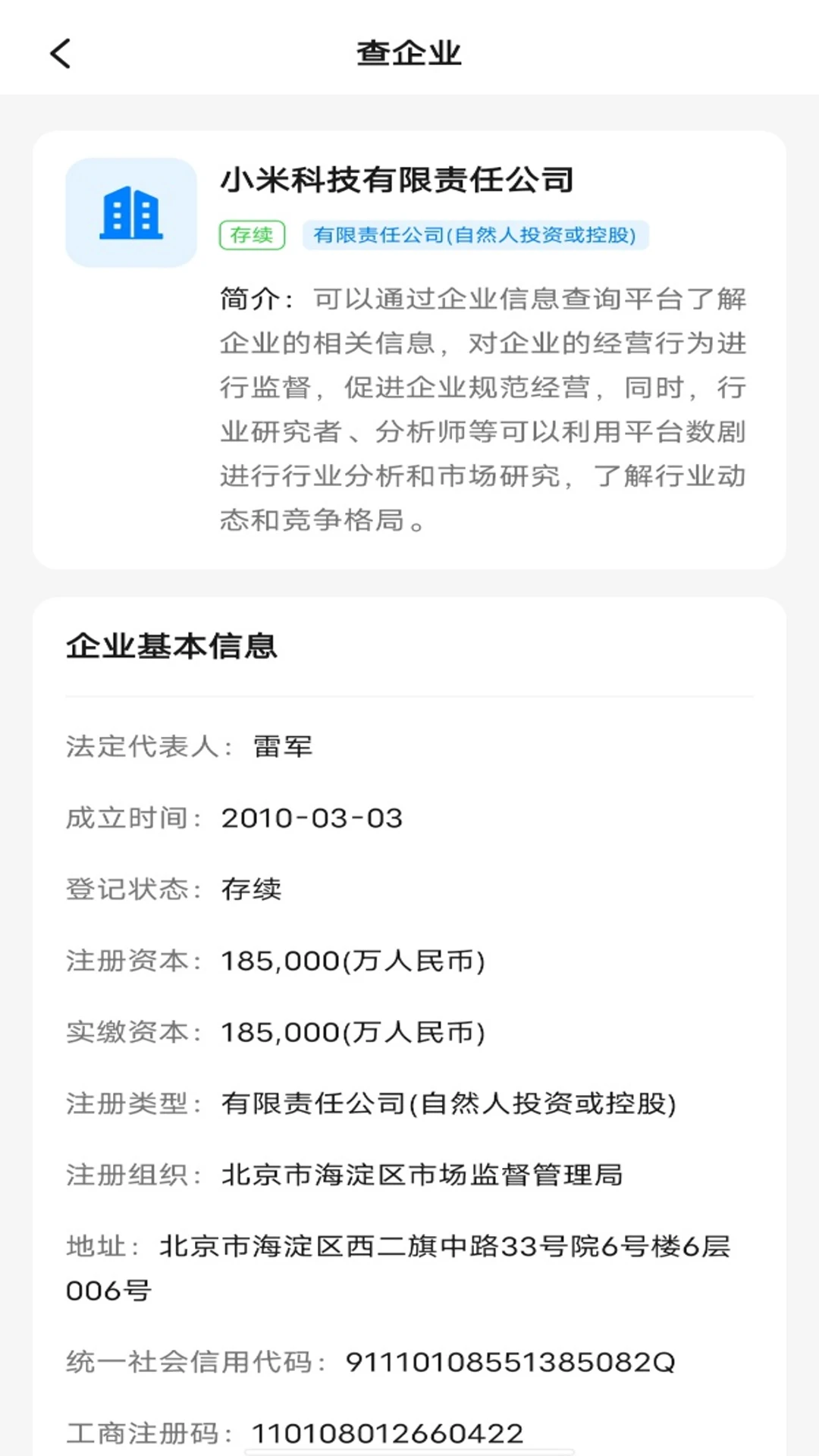Image resolution: width=819 pixels, height=1456 pixels.
Task: Switch to the 查企业 screen header
Action: [x=409, y=53]
